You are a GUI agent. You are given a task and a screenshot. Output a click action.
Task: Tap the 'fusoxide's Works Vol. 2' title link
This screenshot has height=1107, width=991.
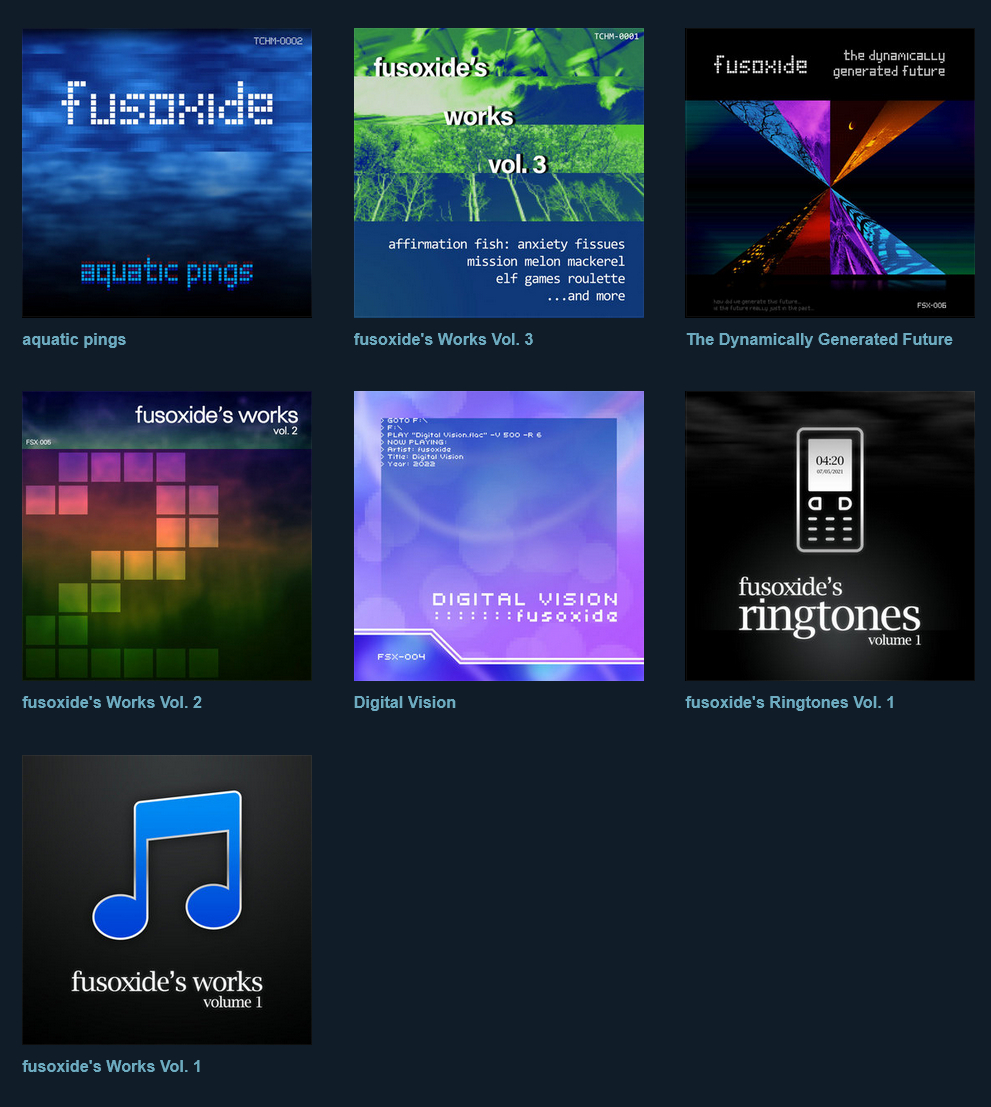[x=112, y=702]
